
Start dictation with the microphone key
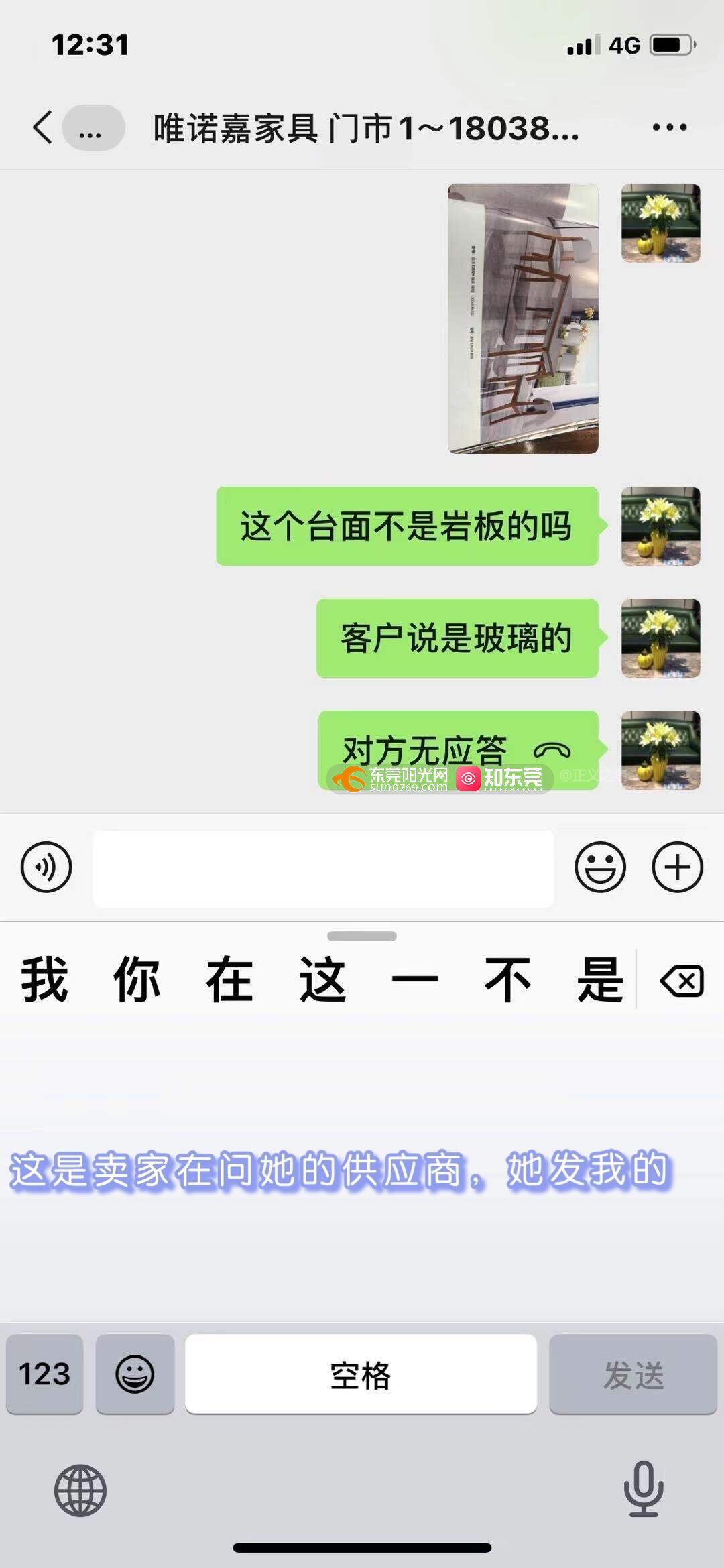pos(643,1489)
